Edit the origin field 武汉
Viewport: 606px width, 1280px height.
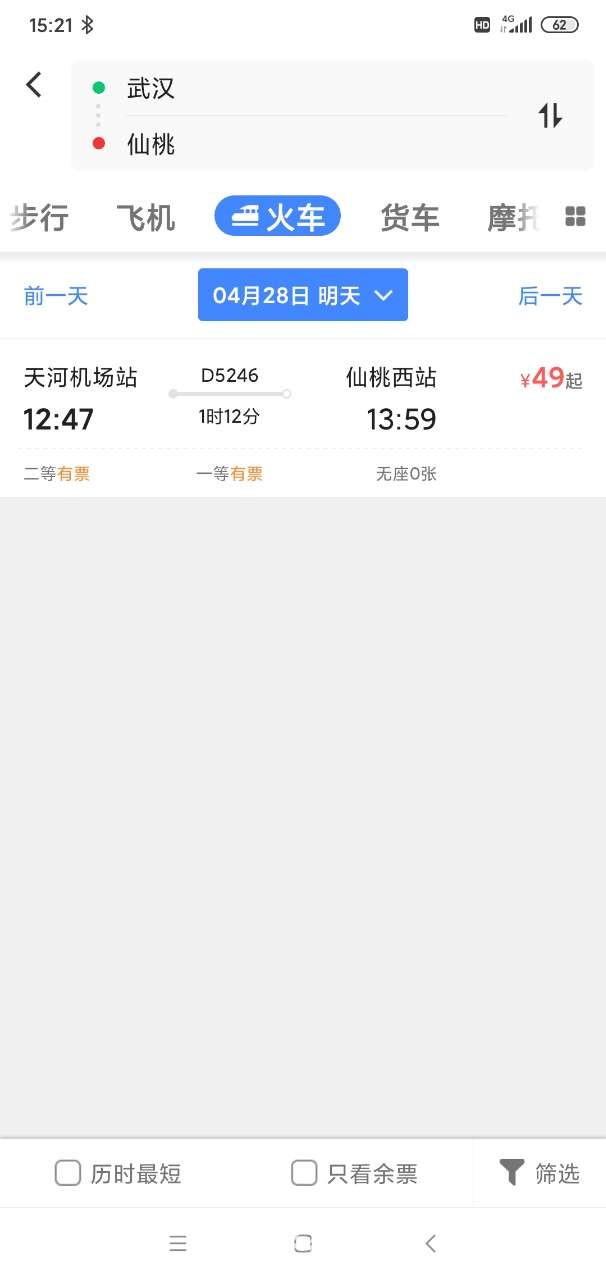[300, 88]
